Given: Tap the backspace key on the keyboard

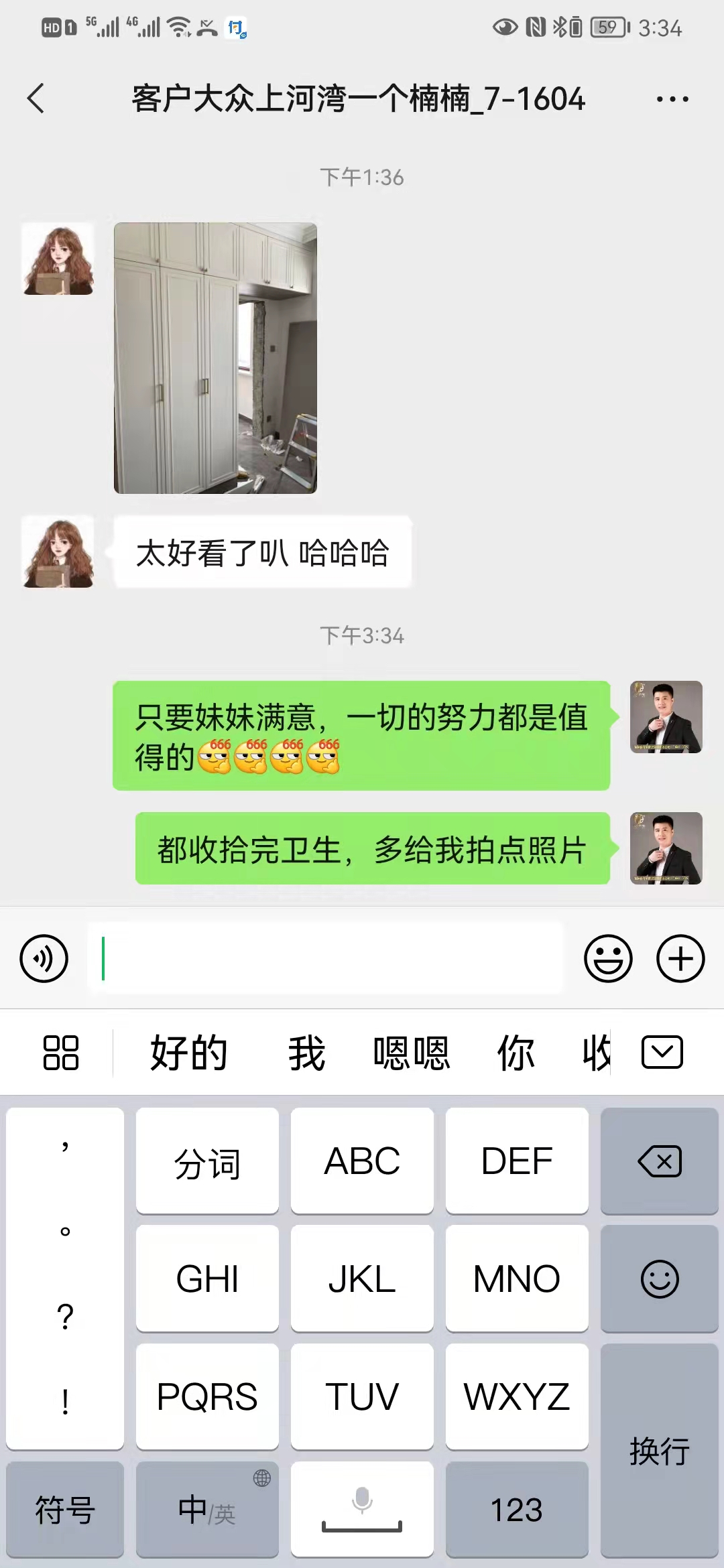Looking at the screenshot, I should [658, 1161].
